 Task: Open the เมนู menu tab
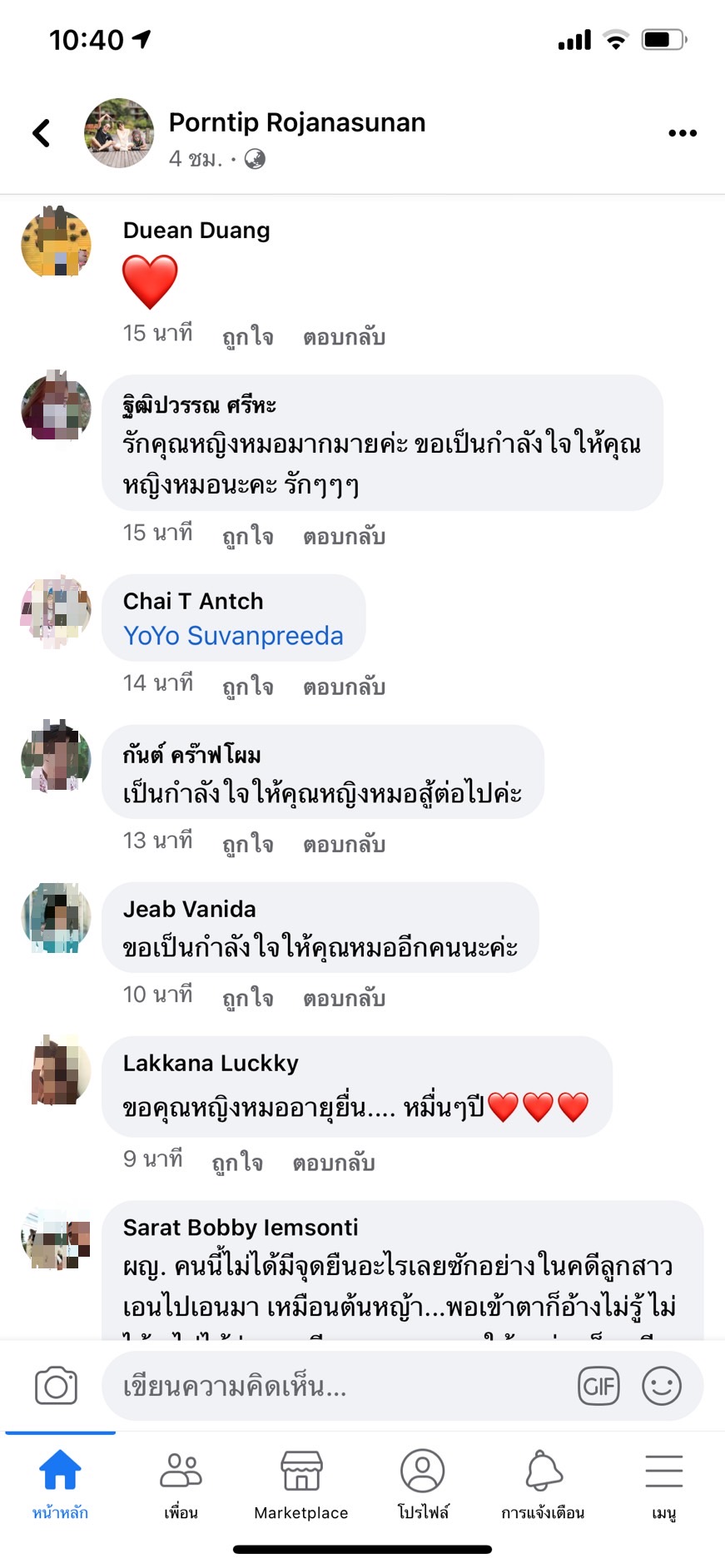coord(663,1484)
